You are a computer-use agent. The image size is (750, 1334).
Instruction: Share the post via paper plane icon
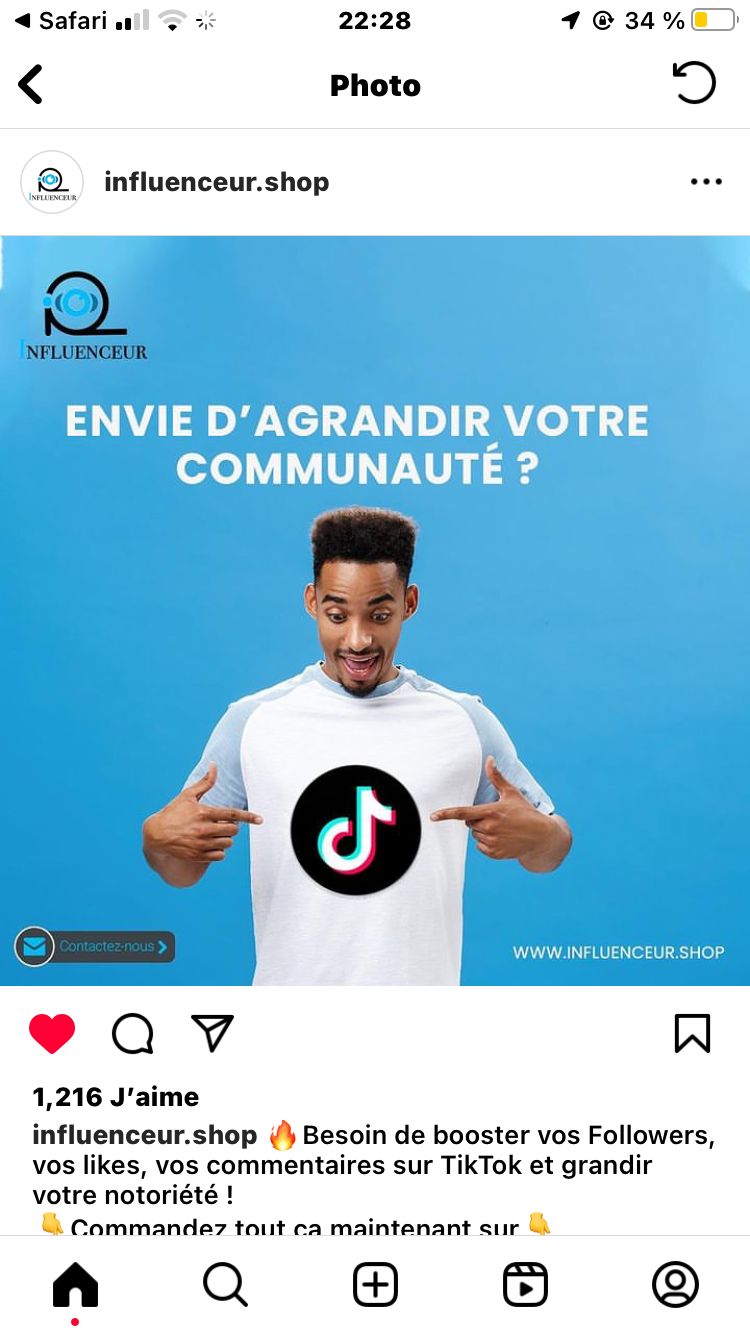[212, 1034]
